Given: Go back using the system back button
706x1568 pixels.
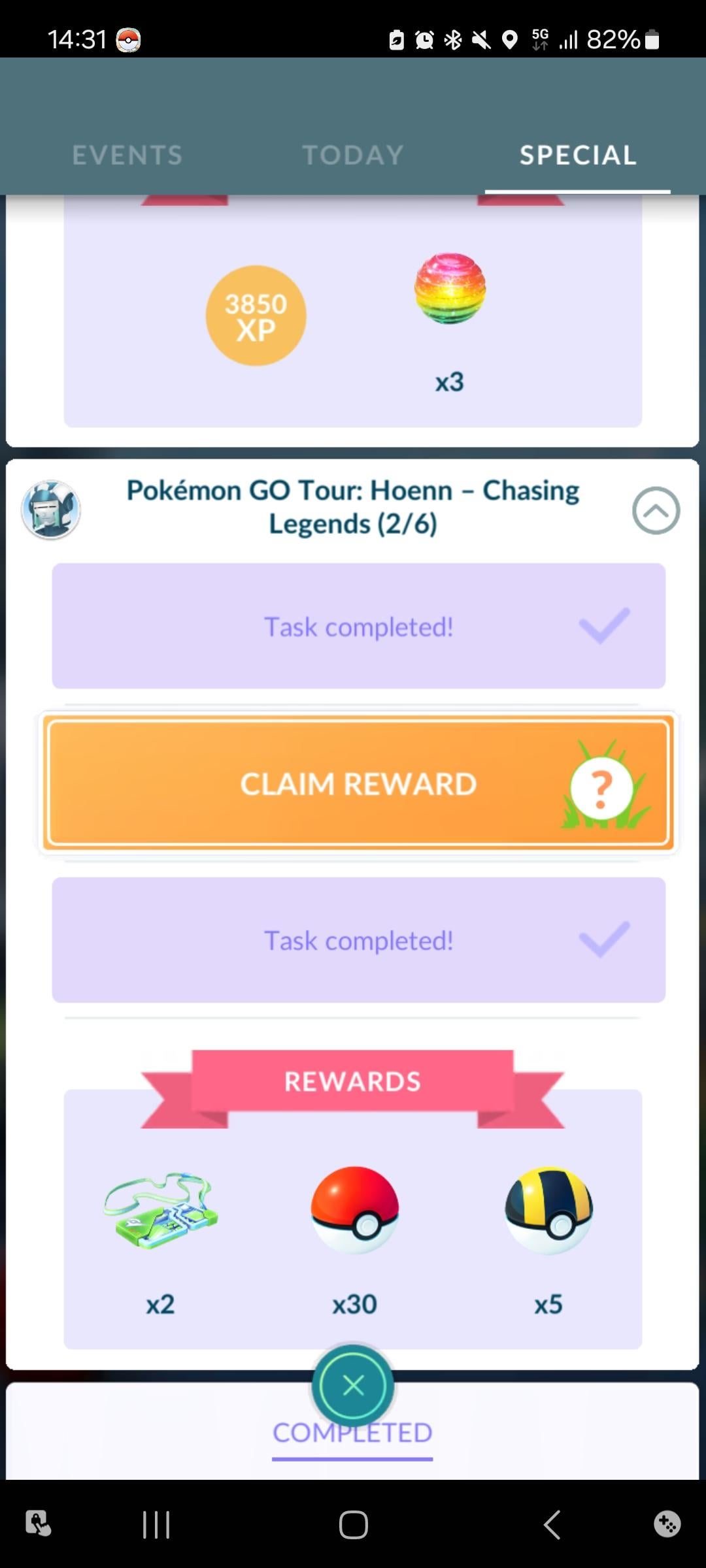Looking at the screenshot, I should [x=552, y=1525].
